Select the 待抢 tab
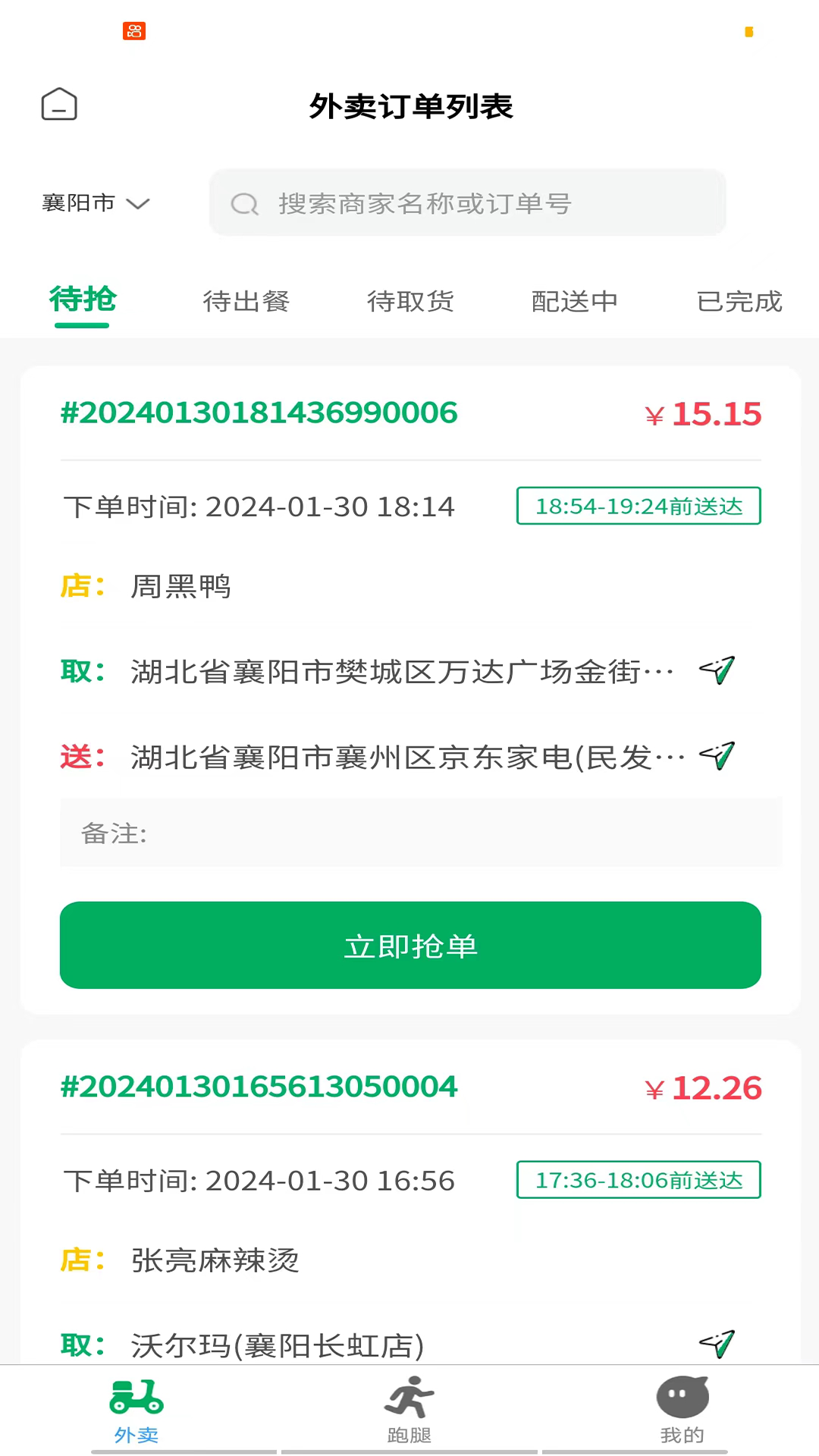The height and width of the screenshot is (1456, 819). tap(83, 301)
